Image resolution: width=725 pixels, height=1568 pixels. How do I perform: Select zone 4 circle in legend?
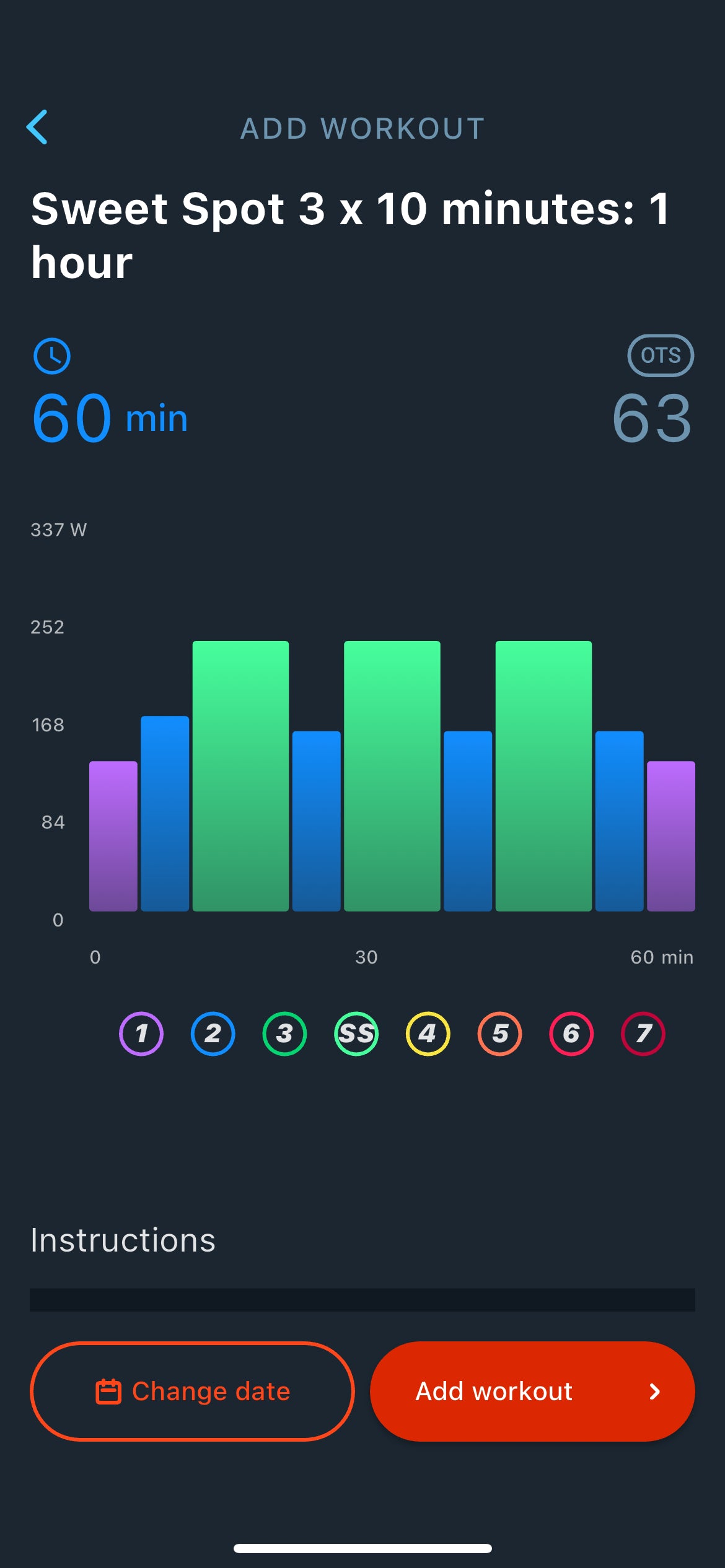pyautogui.click(x=428, y=1034)
